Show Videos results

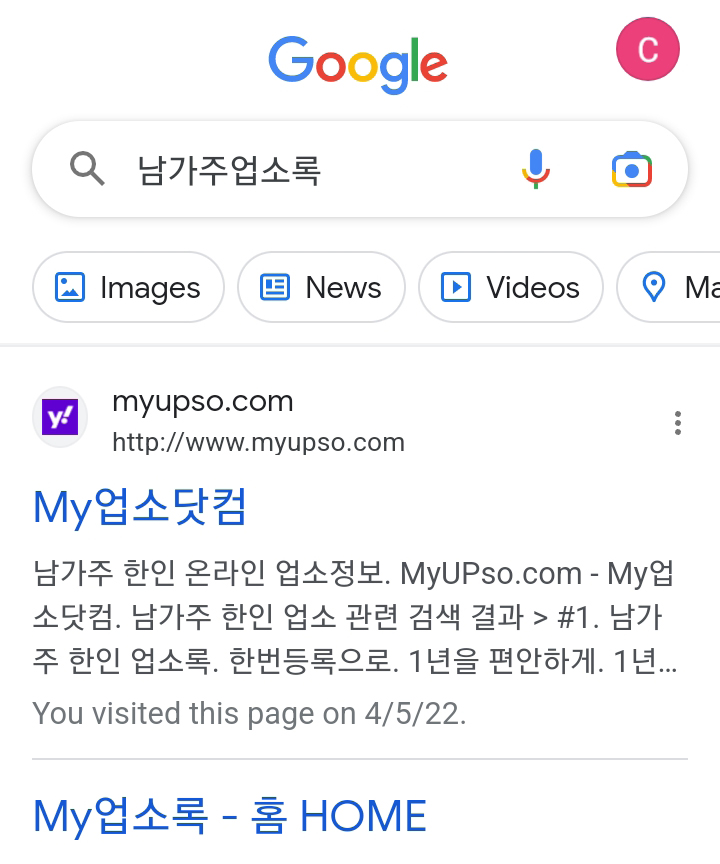point(511,288)
